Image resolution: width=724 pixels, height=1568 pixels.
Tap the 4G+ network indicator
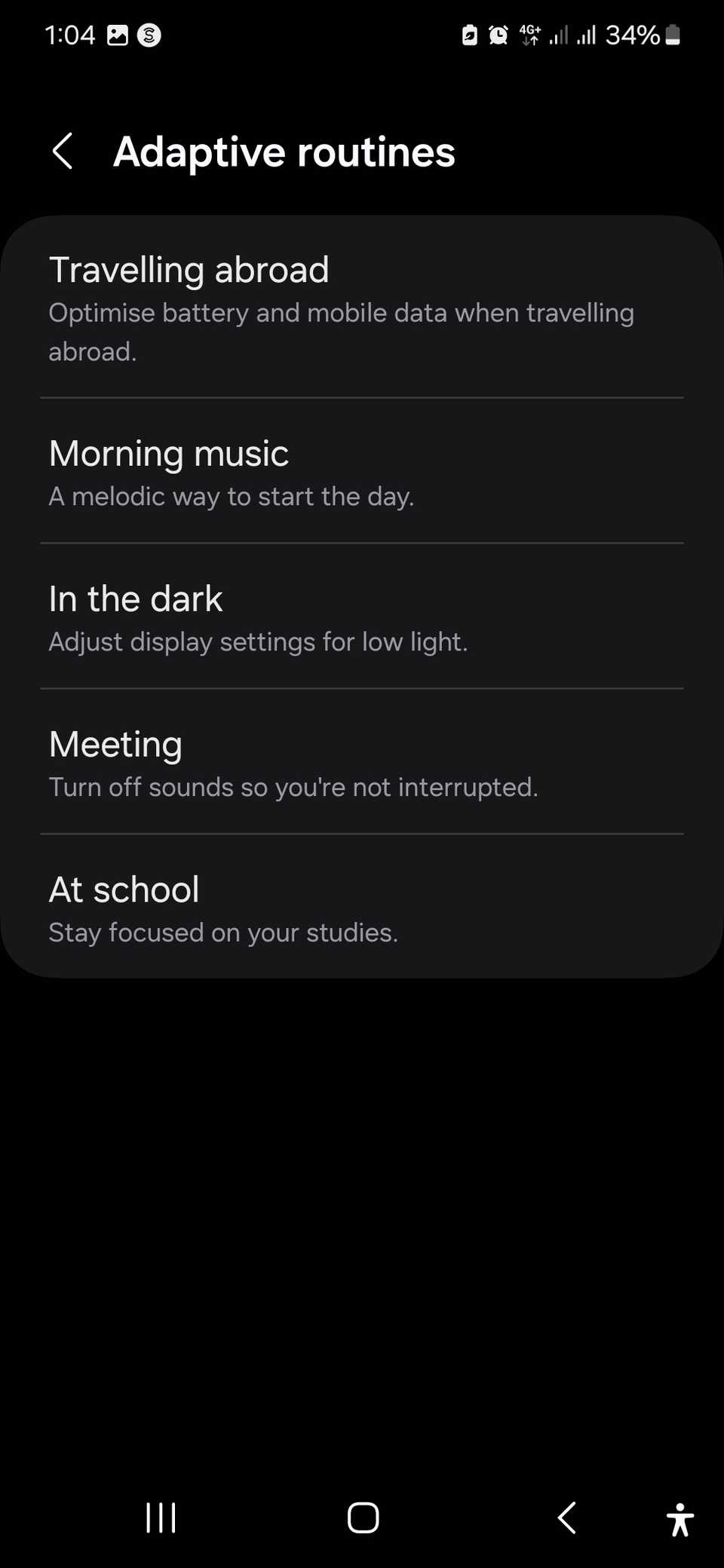(529, 35)
